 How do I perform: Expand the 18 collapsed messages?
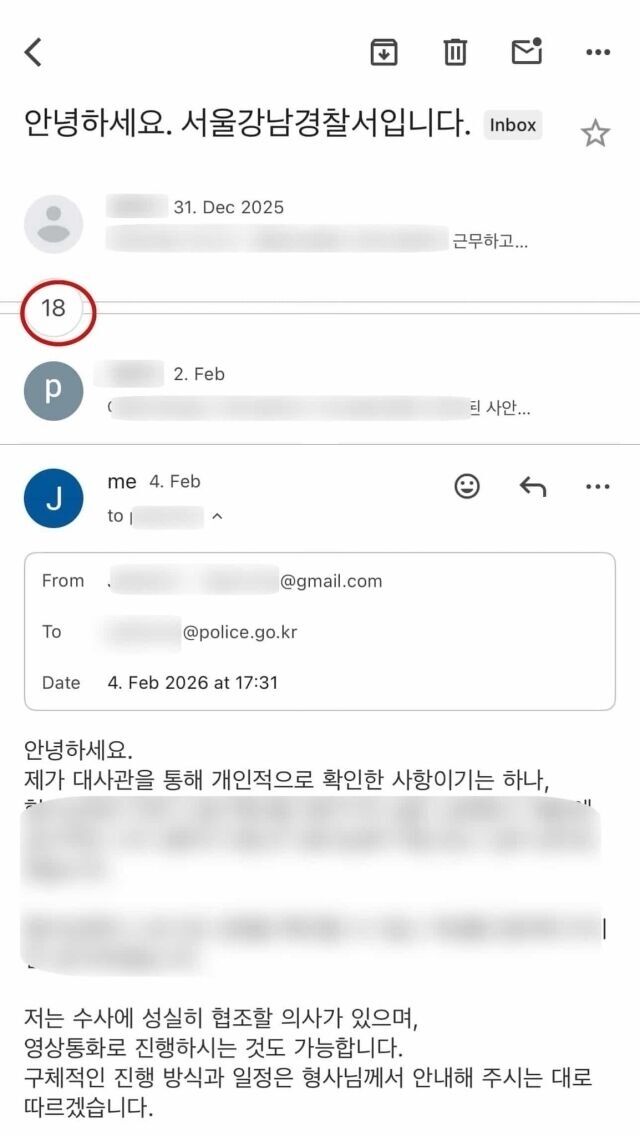click(x=53, y=308)
